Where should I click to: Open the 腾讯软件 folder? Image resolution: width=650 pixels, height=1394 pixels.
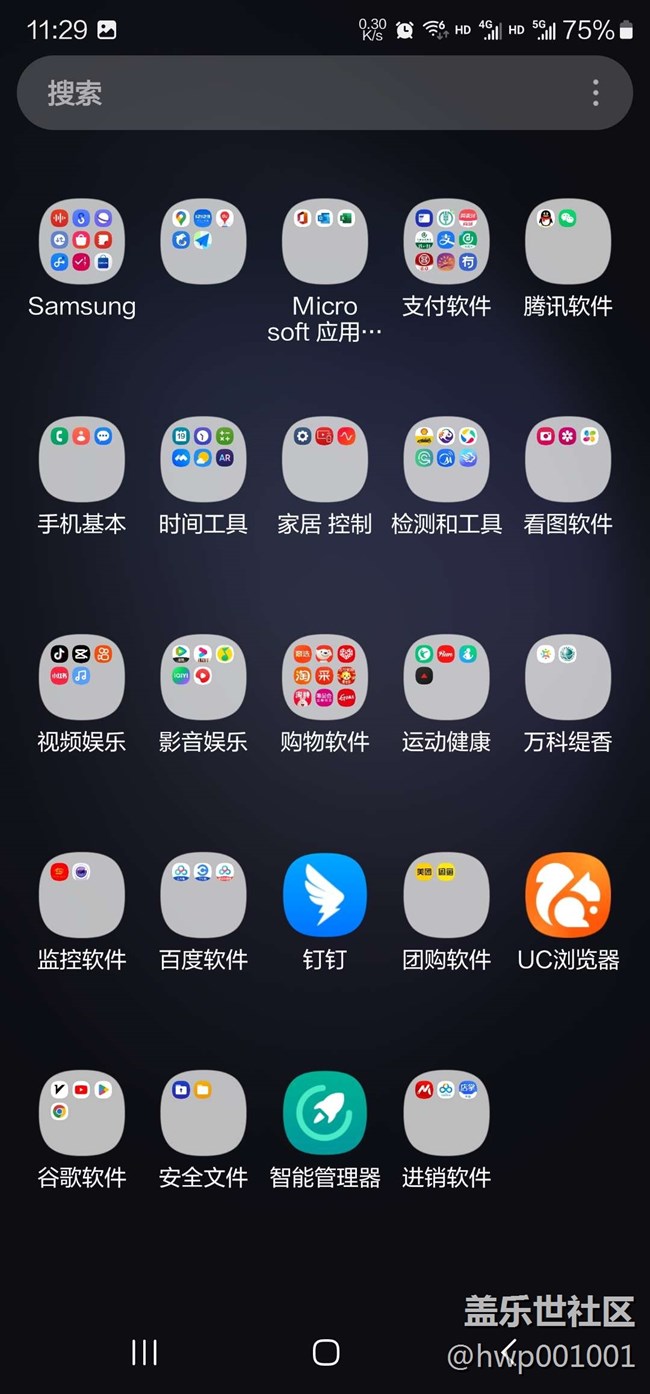(x=567, y=241)
